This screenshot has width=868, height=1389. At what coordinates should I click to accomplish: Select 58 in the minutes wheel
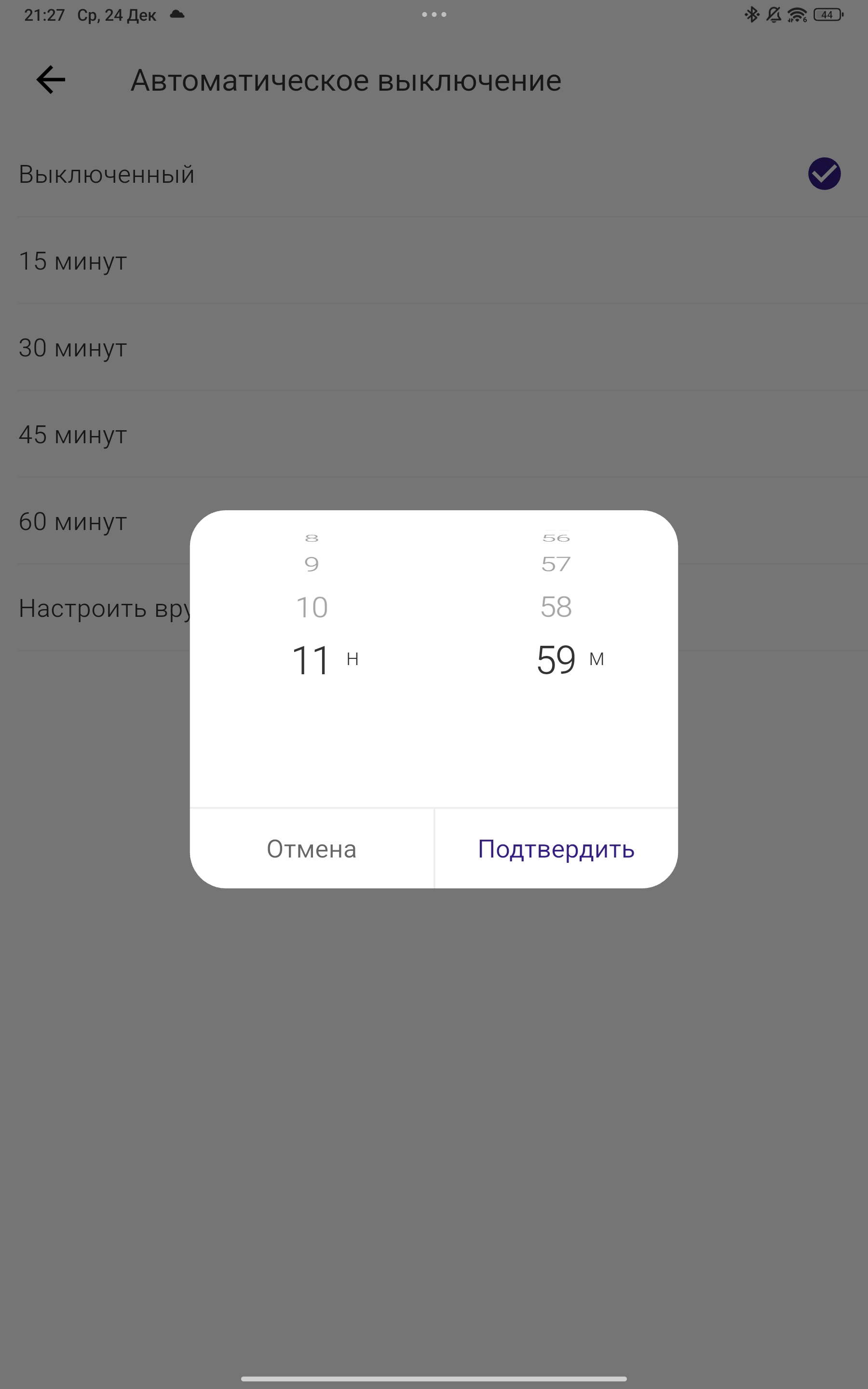click(556, 607)
